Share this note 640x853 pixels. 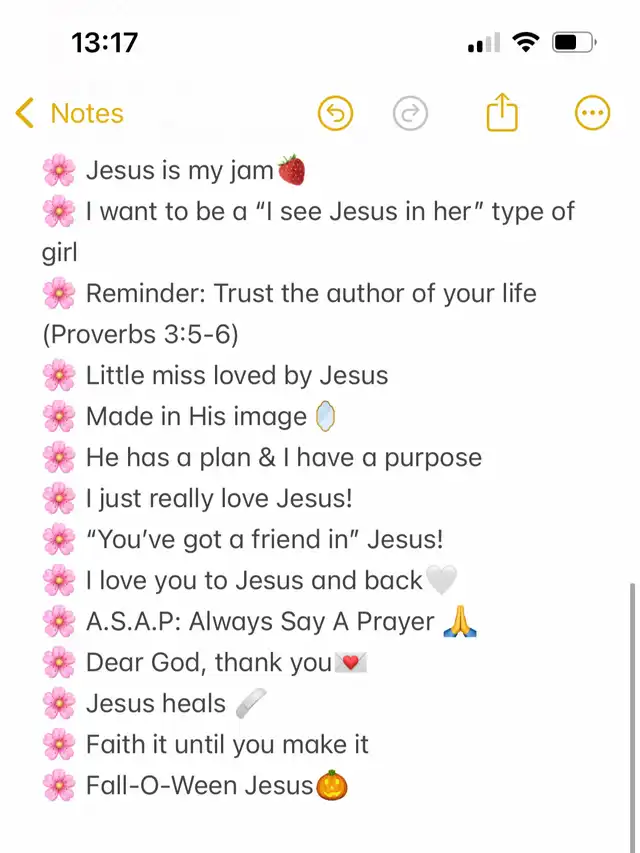click(502, 114)
